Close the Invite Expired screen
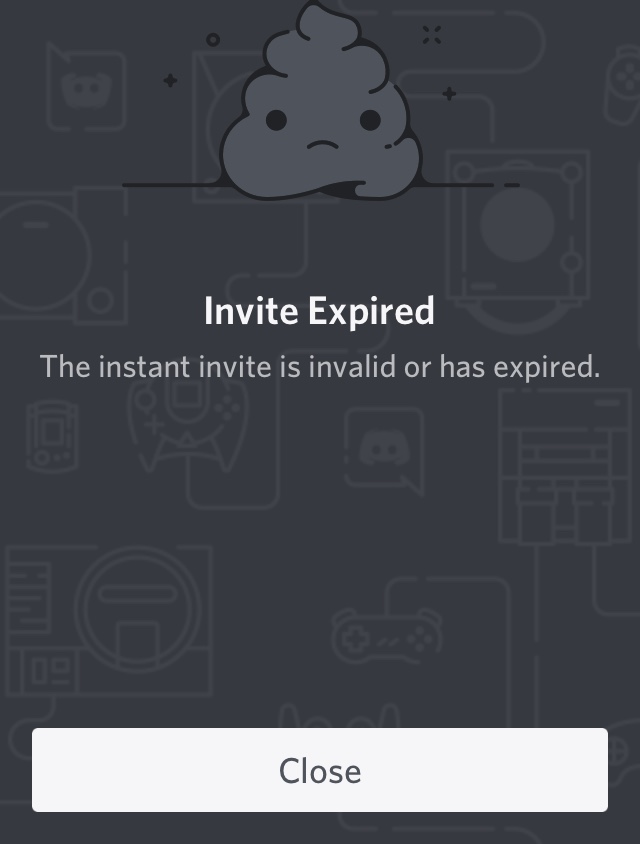This screenshot has height=844, width=640. [320, 770]
